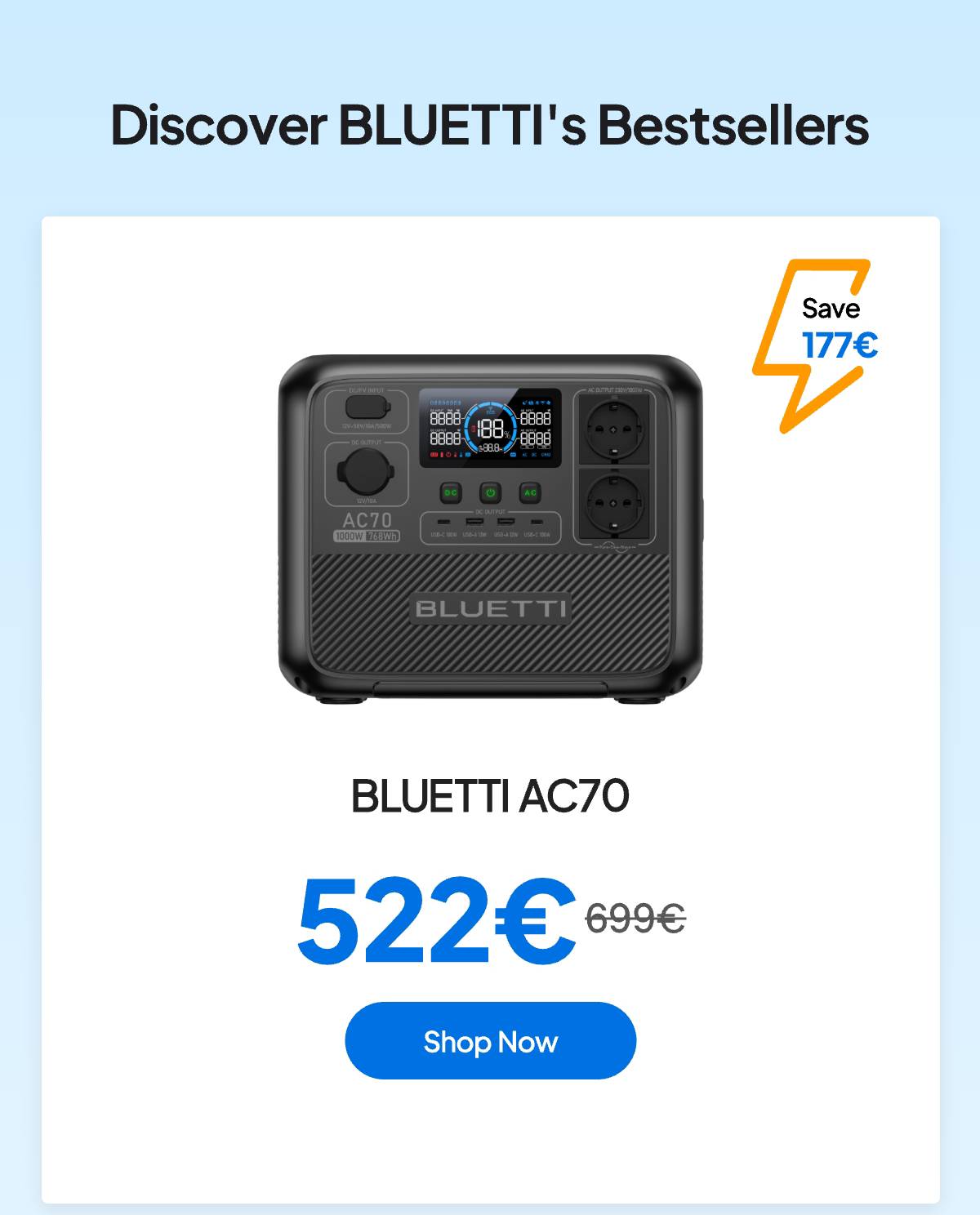This screenshot has height=1215, width=980.
Task: Tap the Shop Now button
Action: coord(490,1041)
